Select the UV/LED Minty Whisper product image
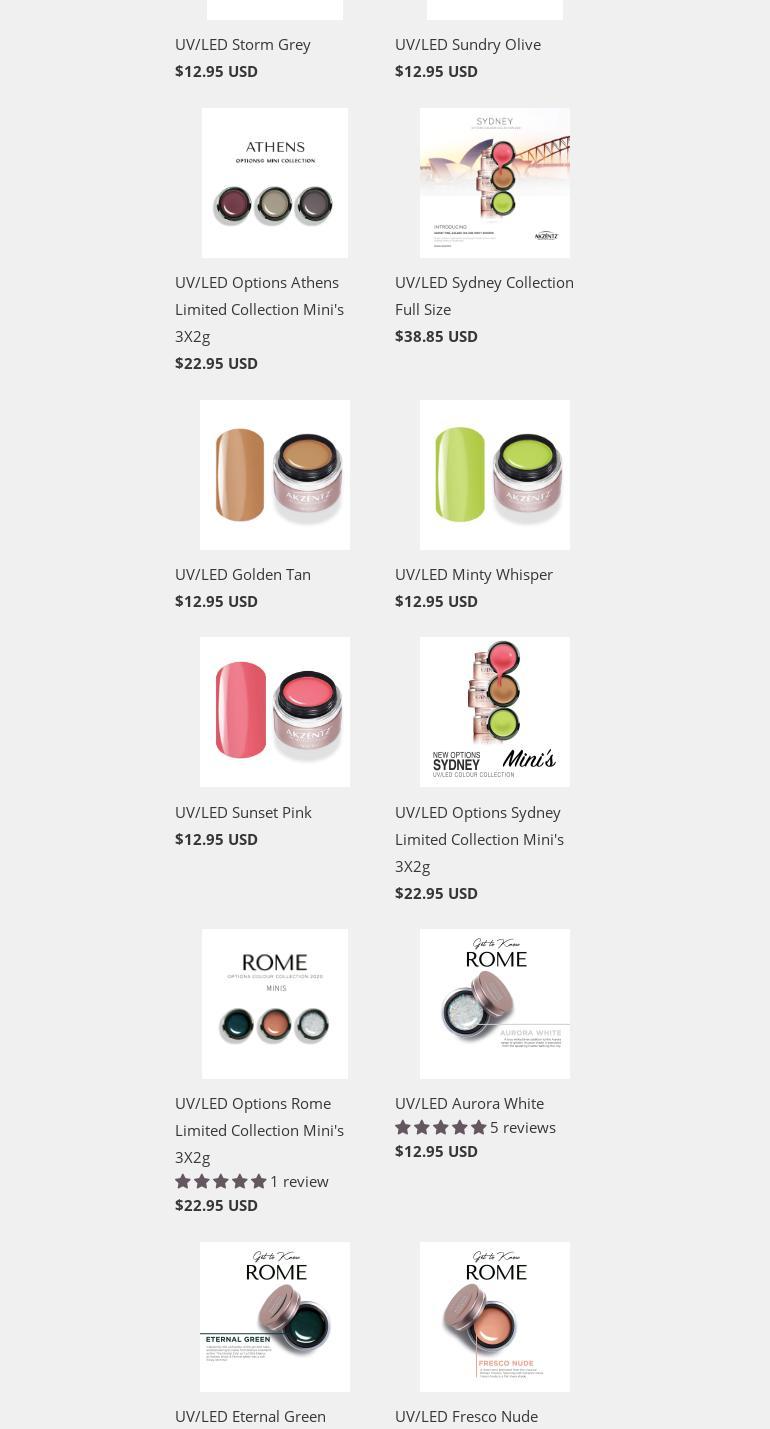 coord(495,475)
